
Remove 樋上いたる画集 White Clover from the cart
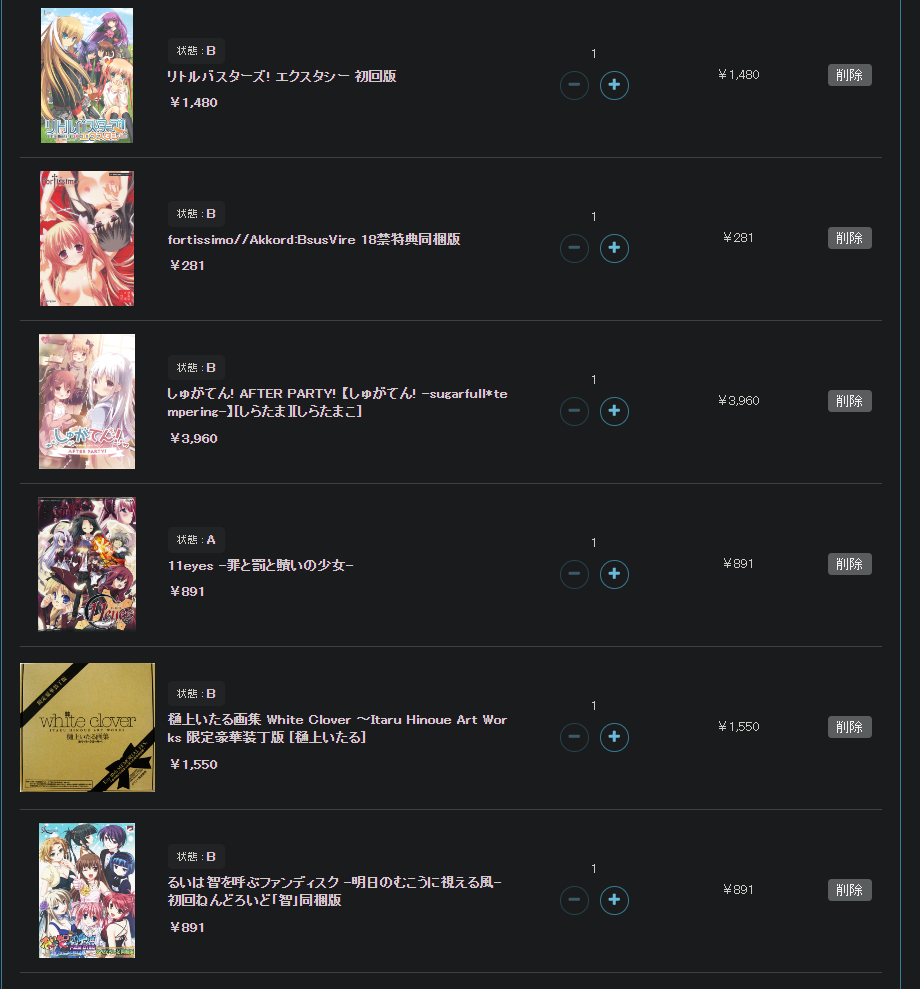point(849,727)
